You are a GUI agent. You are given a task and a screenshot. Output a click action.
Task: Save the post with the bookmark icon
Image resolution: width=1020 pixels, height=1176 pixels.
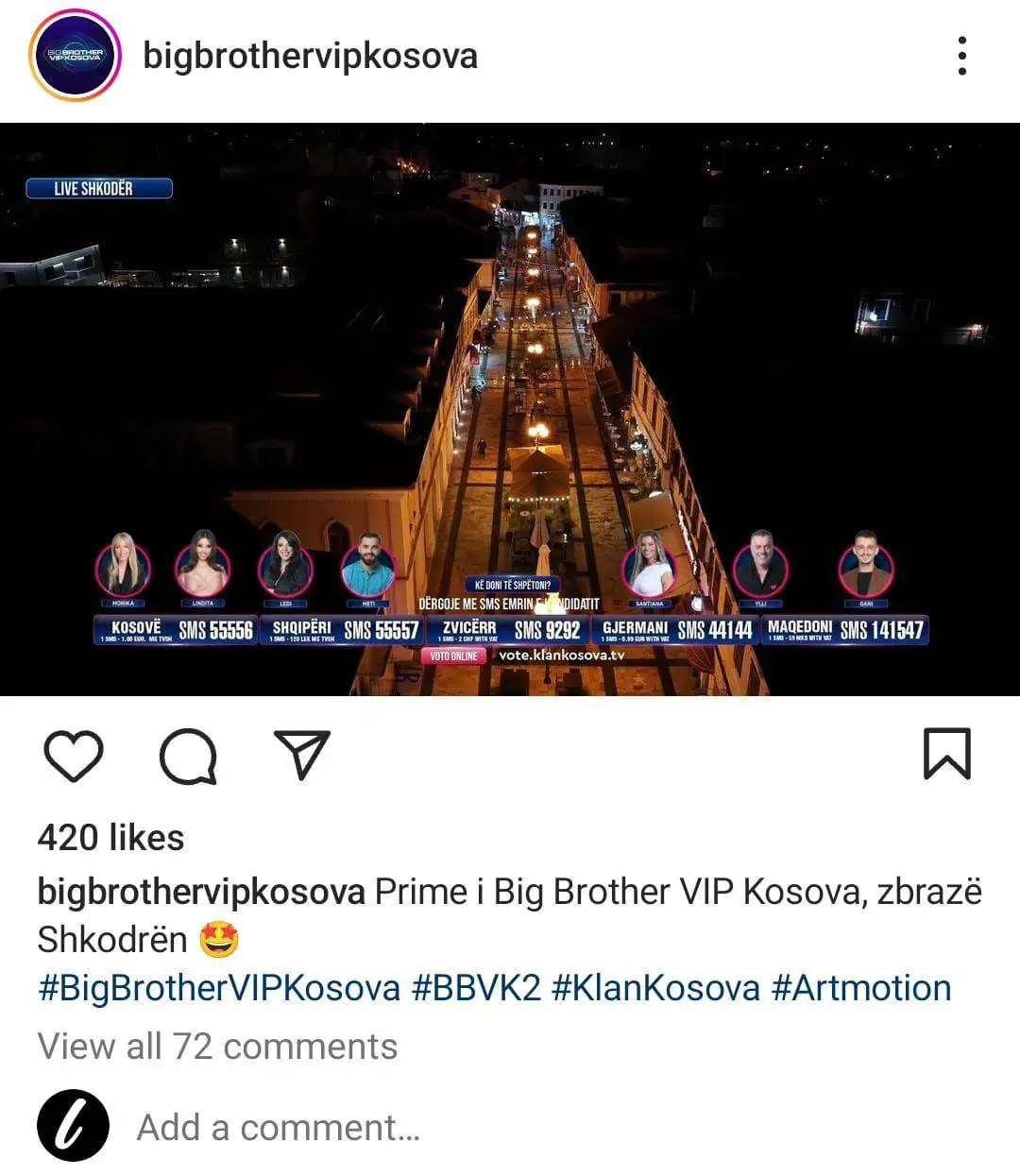click(x=946, y=754)
